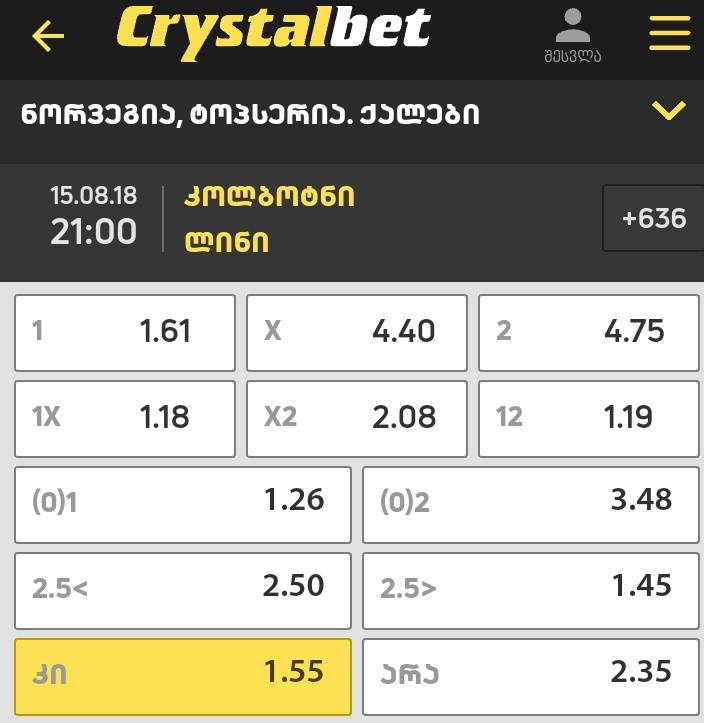
Task: Pick handicap (0)1 at 1.26
Action: click(183, 502)
